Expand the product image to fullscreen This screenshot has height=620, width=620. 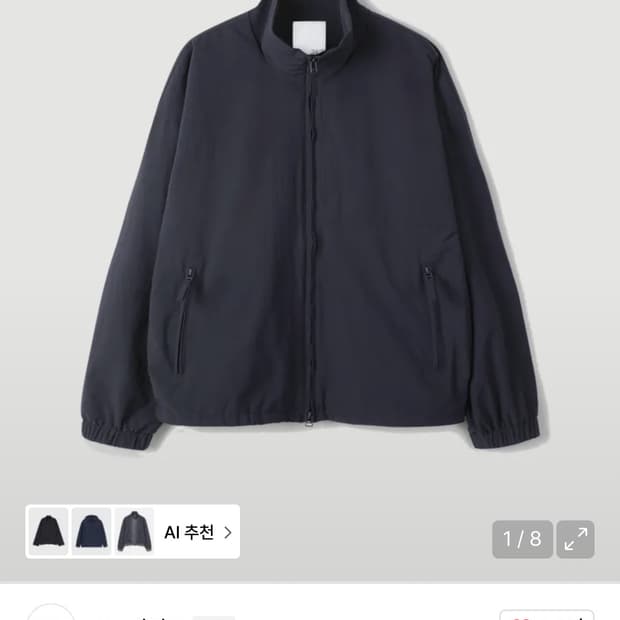[x=575, y=539]
